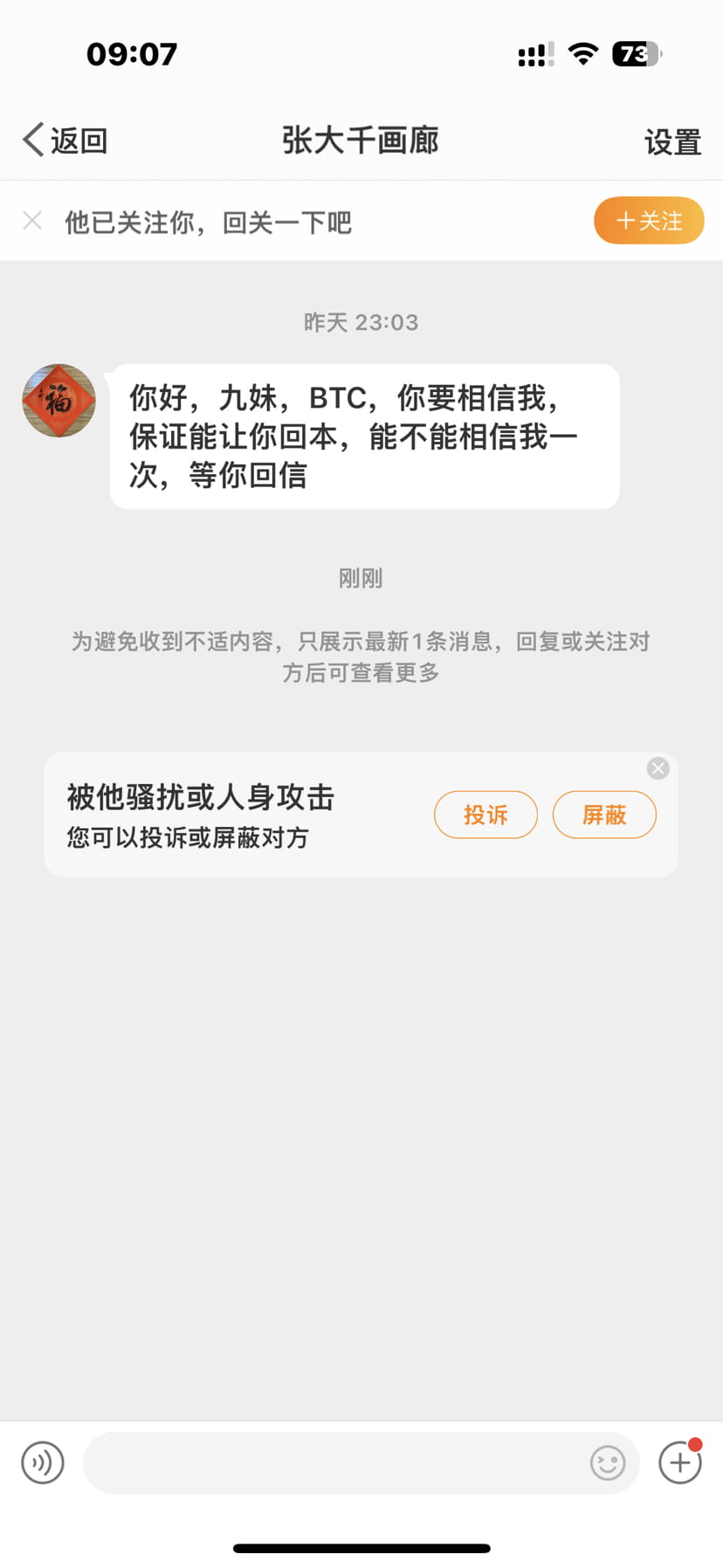723x1568 pixels.
Task: Report the user via 投诉 button
Action: [485, 814]
